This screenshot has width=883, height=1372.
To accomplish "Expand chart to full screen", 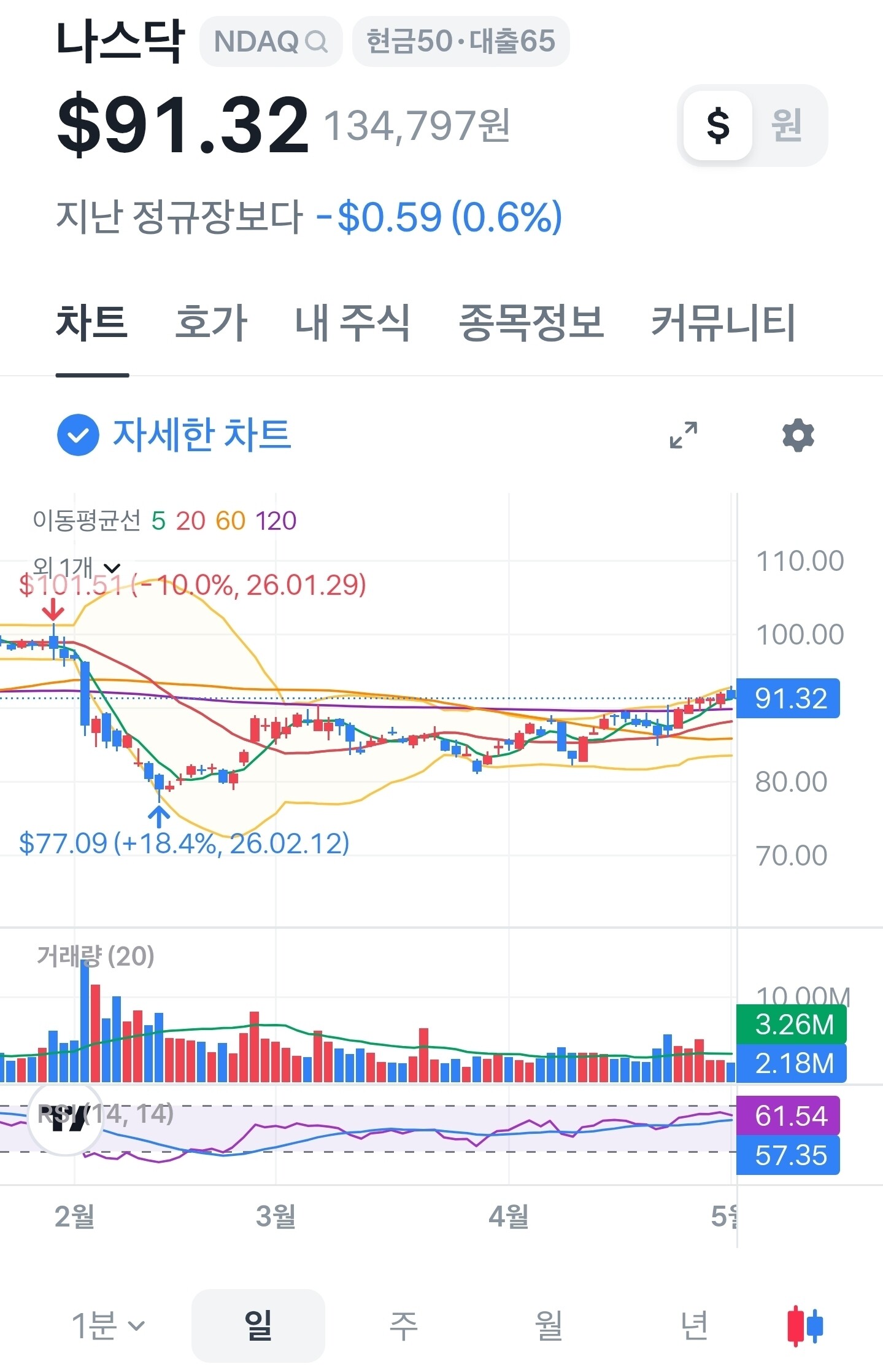I will pos(683,435).
